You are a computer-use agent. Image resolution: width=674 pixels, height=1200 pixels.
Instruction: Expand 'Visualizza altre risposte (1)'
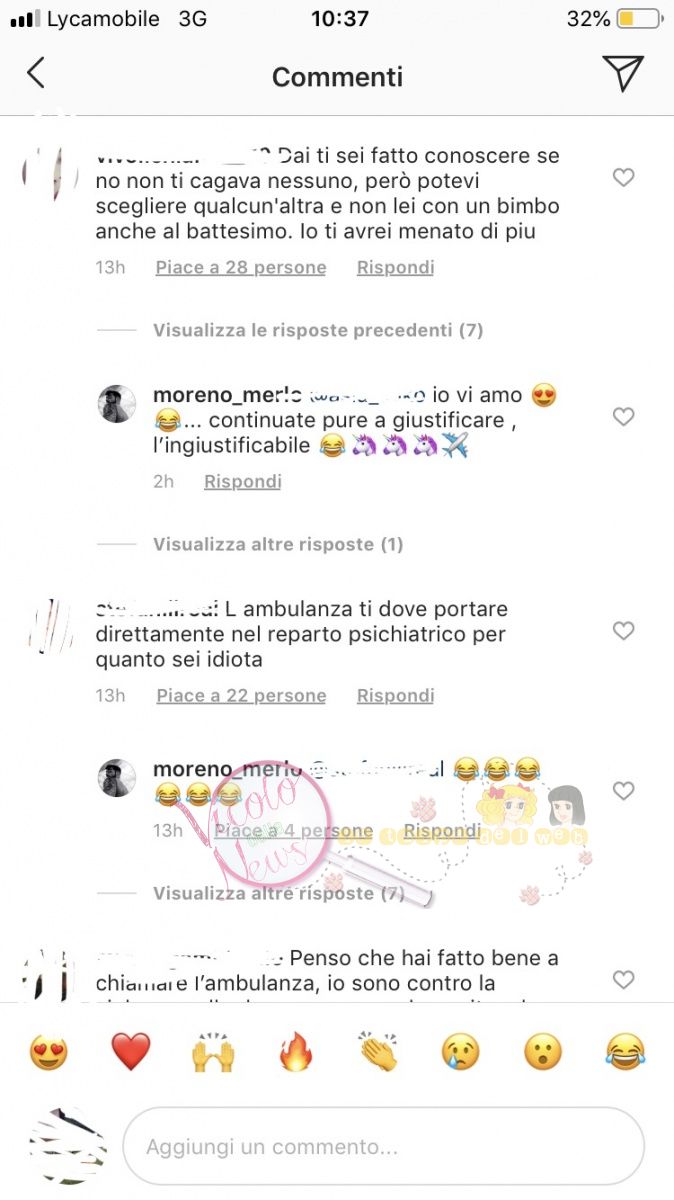(x=278, y=544)
